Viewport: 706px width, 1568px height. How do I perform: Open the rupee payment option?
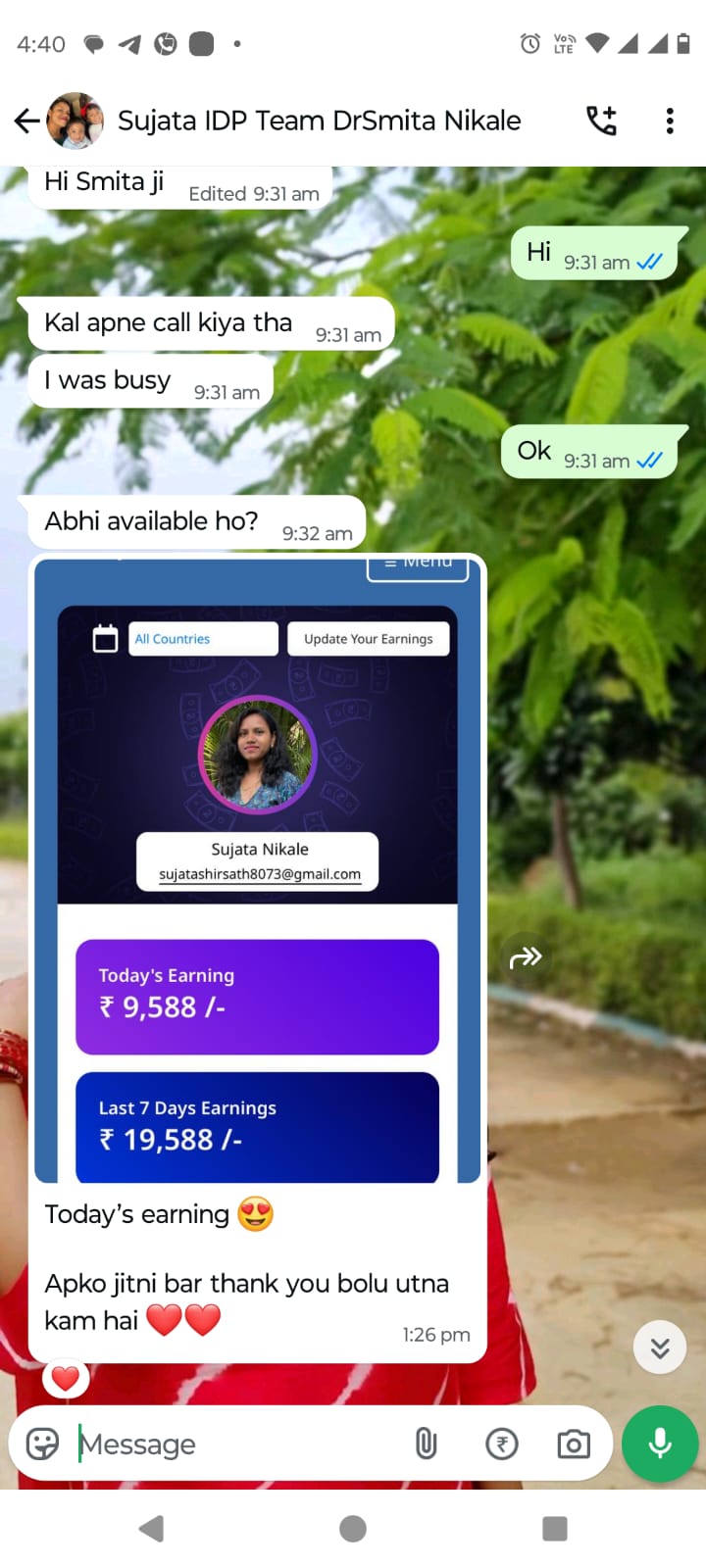tap(502, 1444)
